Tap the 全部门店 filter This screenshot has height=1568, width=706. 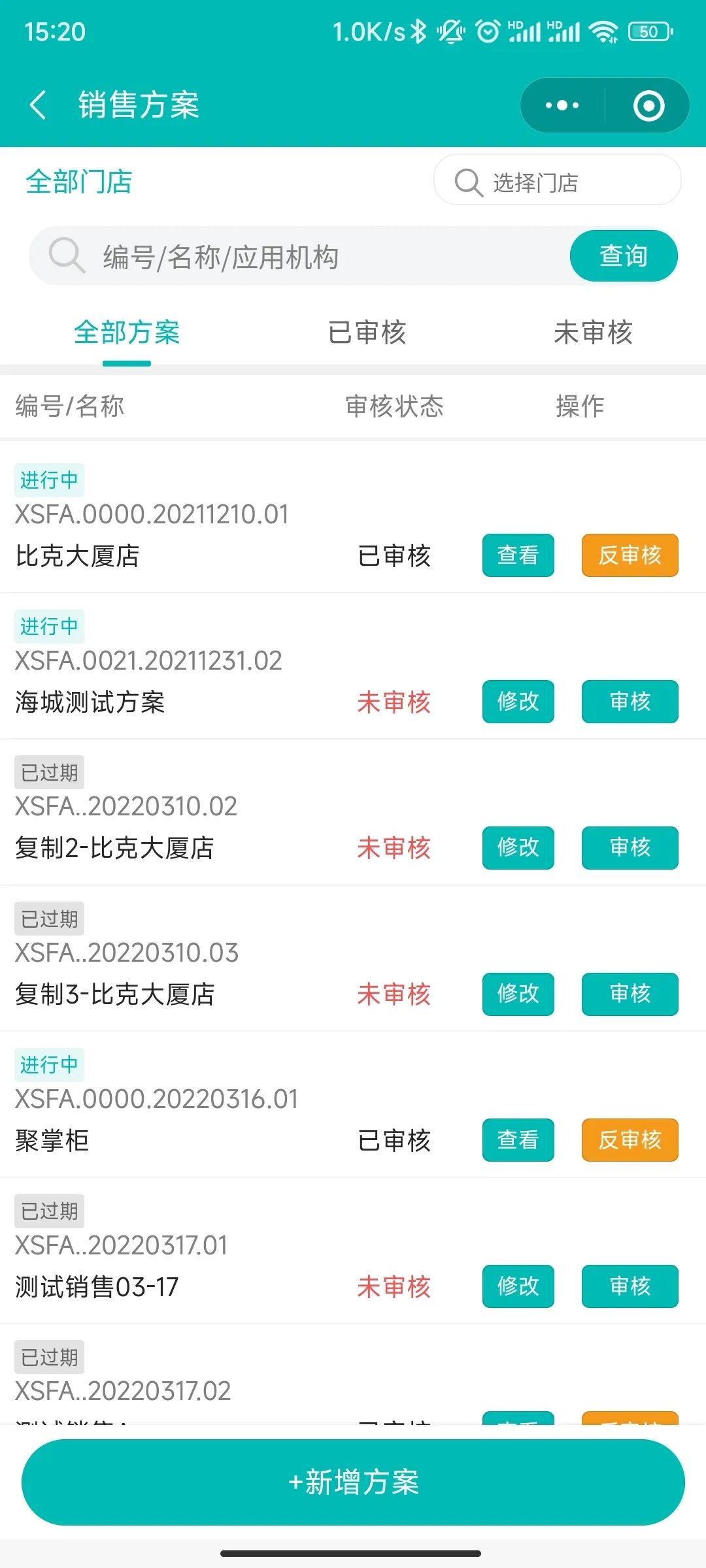(79, 182)
